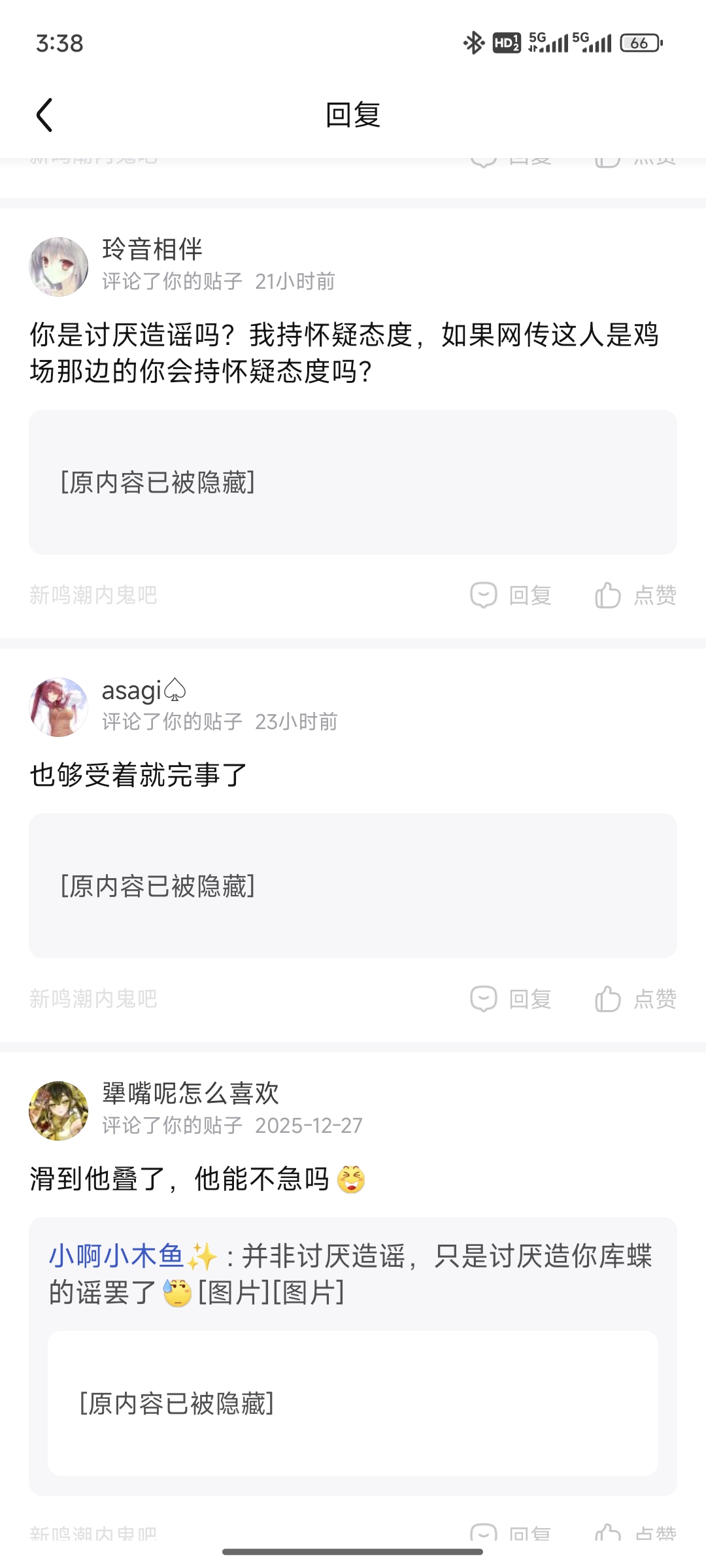Image resolution: width=706 pixels, height=1568 pixels.
Task: Open the hidden post under 小啊小木鱼's quote
Action: click(353, 1403)
